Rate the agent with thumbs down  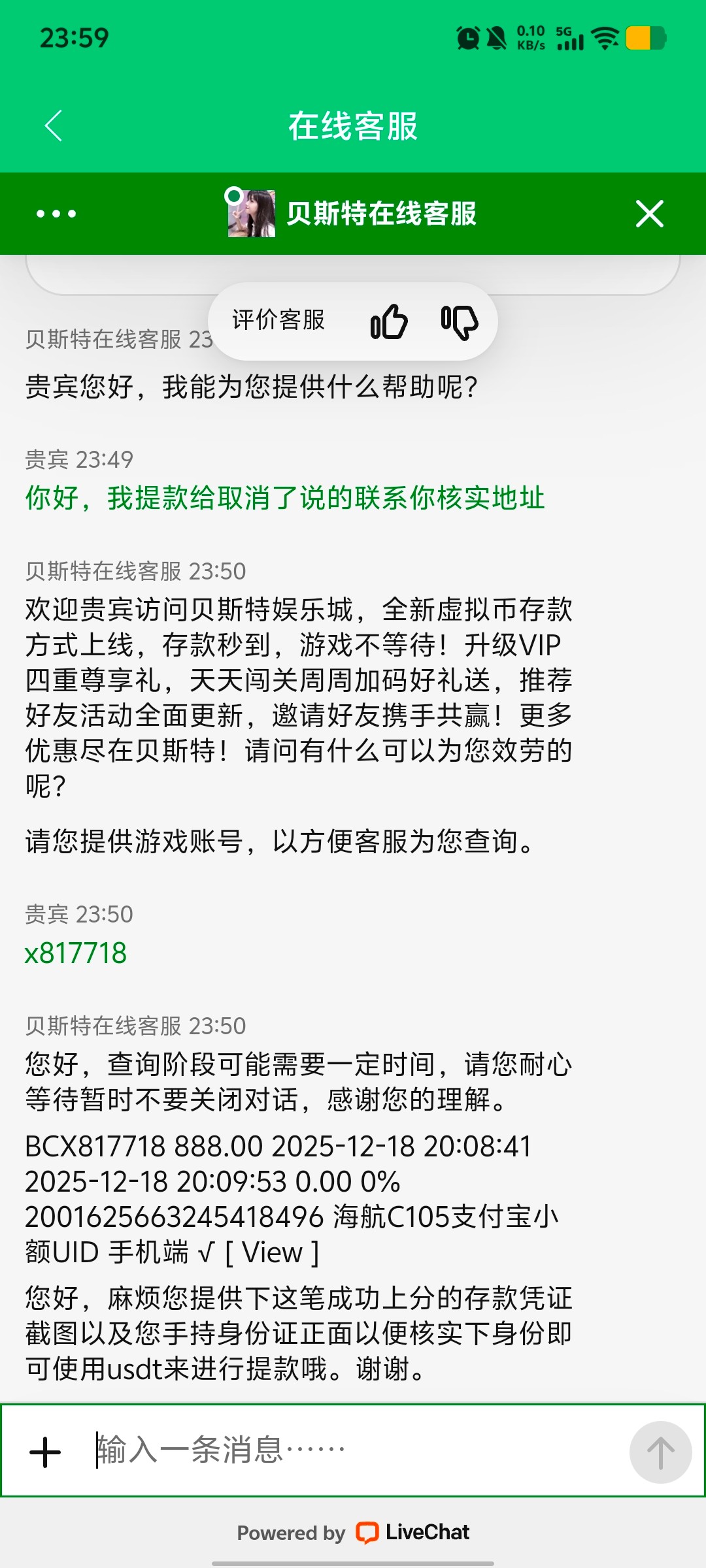point(459,321)
